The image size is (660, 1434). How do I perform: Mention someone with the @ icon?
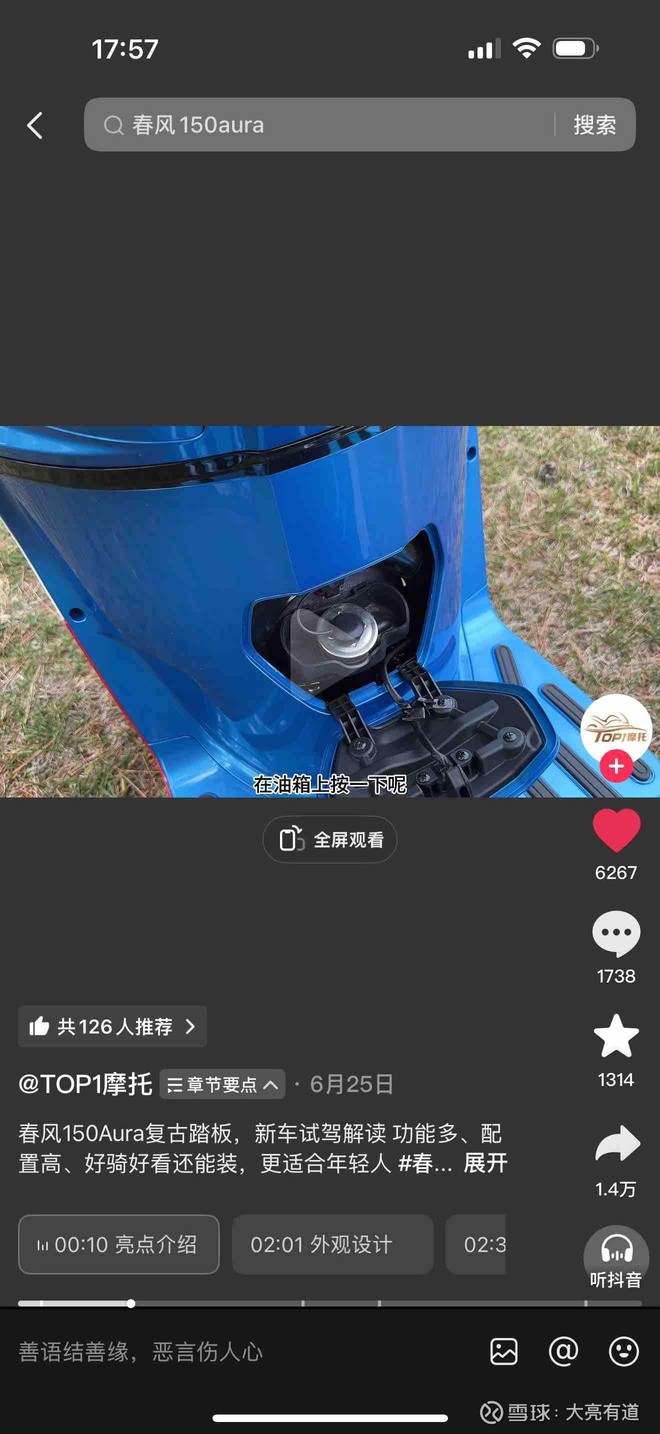point(564,1352)
